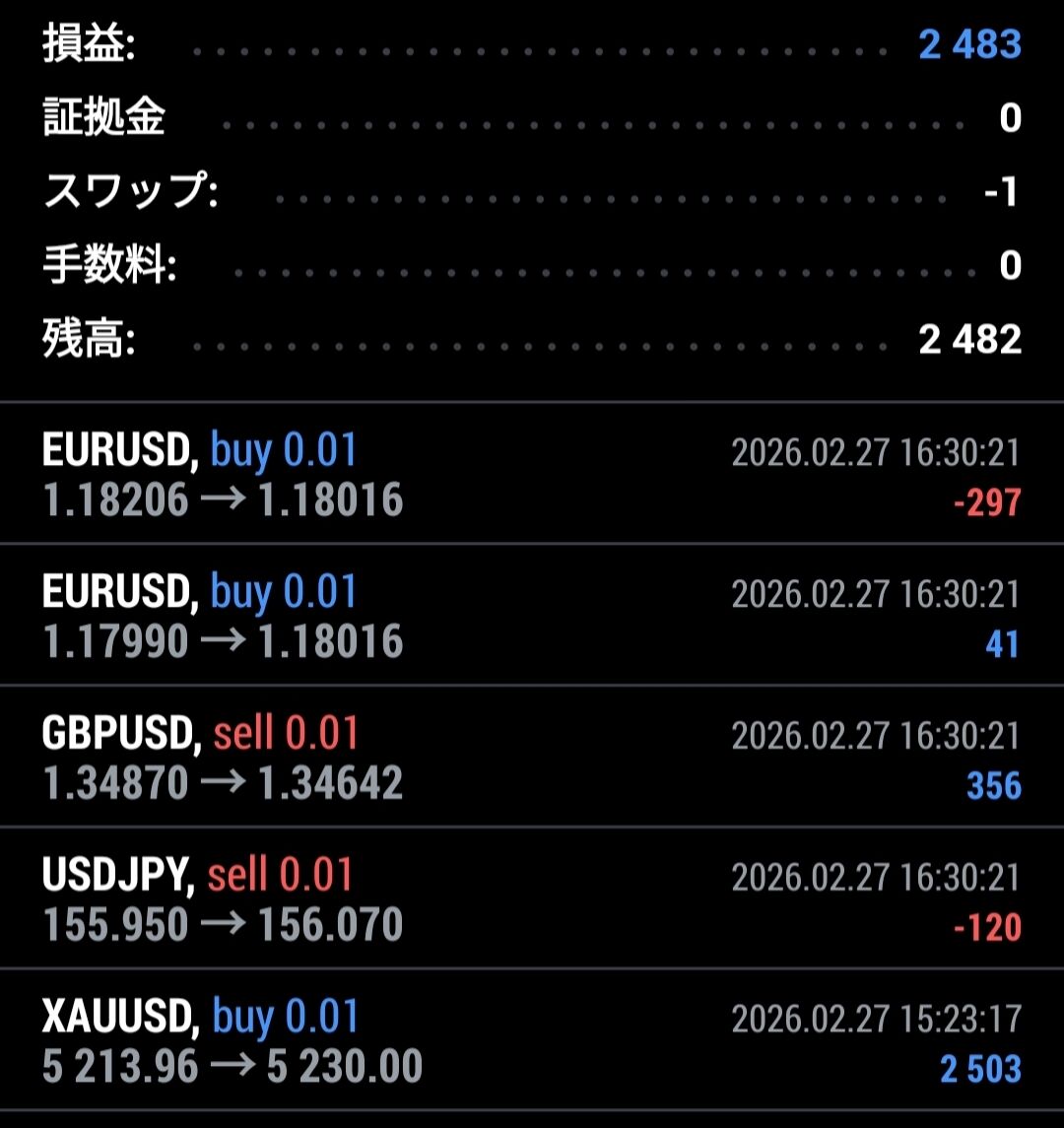Image resolution: width=1064 pixels, height=1128 pixels.
Task: Tap the USDJPY sell 0.01 trade row
Action: click(x=532, y=899)
